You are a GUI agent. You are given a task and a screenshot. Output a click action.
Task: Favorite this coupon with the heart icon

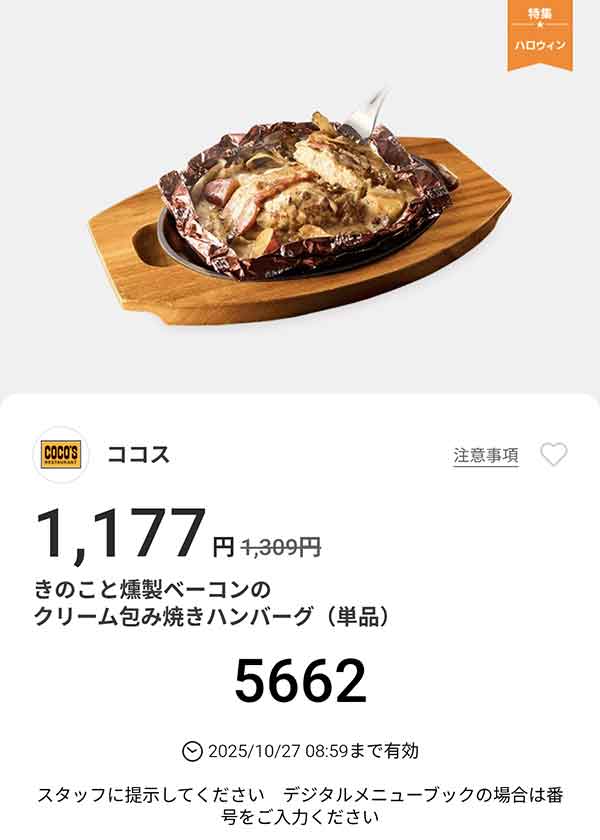pyautogui.click(x=553, y=455)
